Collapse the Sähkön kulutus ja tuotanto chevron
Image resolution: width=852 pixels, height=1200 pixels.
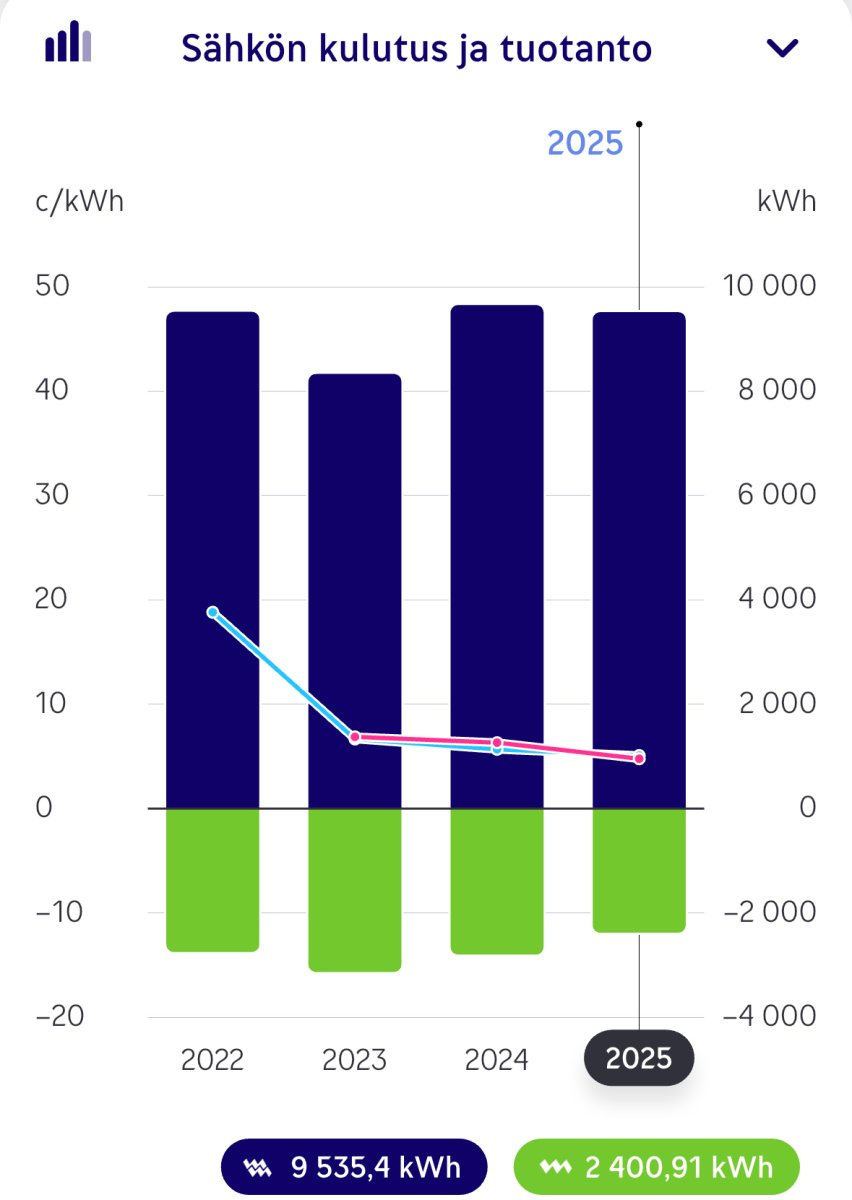tap(782, 47)
